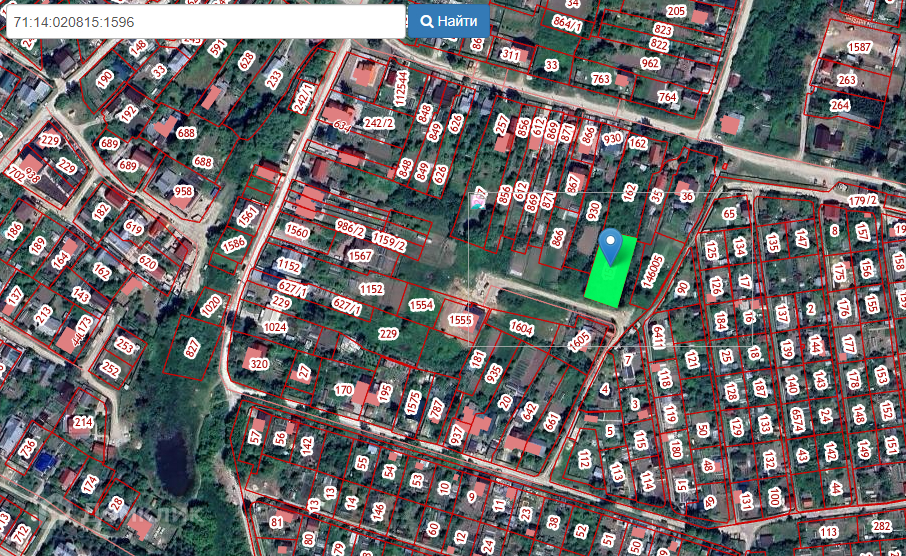Tap the Найти search button
906x556 pixels.
(448, 21)
